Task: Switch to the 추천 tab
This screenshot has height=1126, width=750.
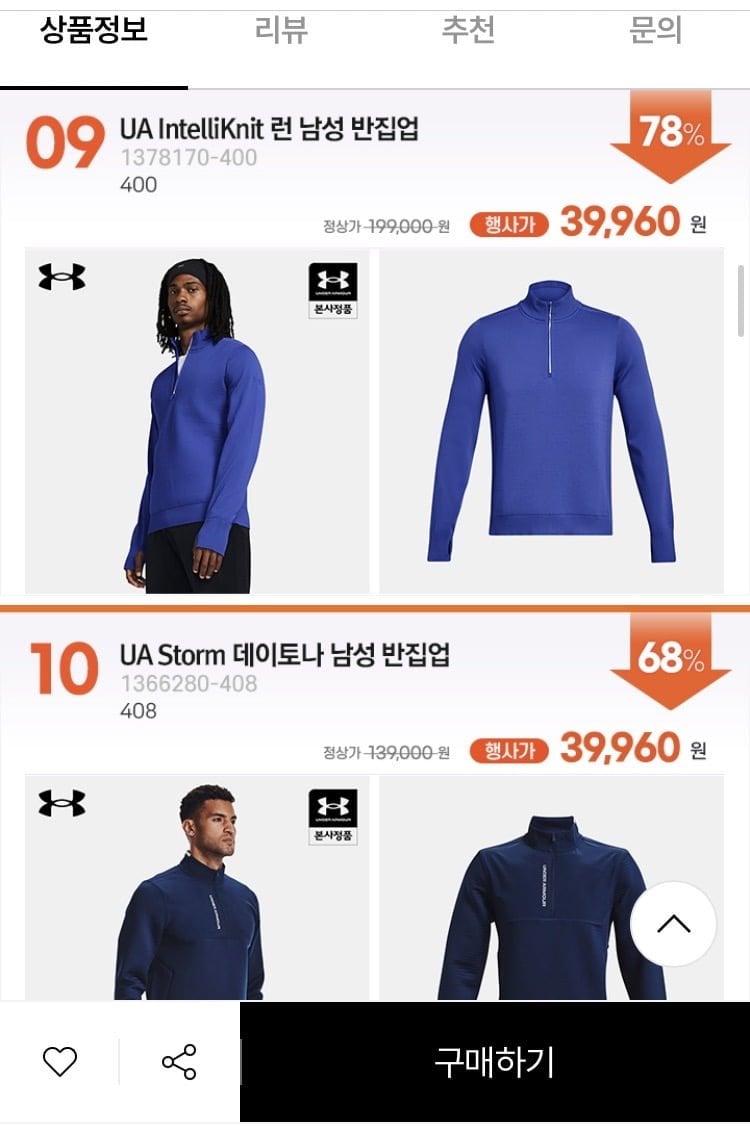Action: tap(468, 32)
